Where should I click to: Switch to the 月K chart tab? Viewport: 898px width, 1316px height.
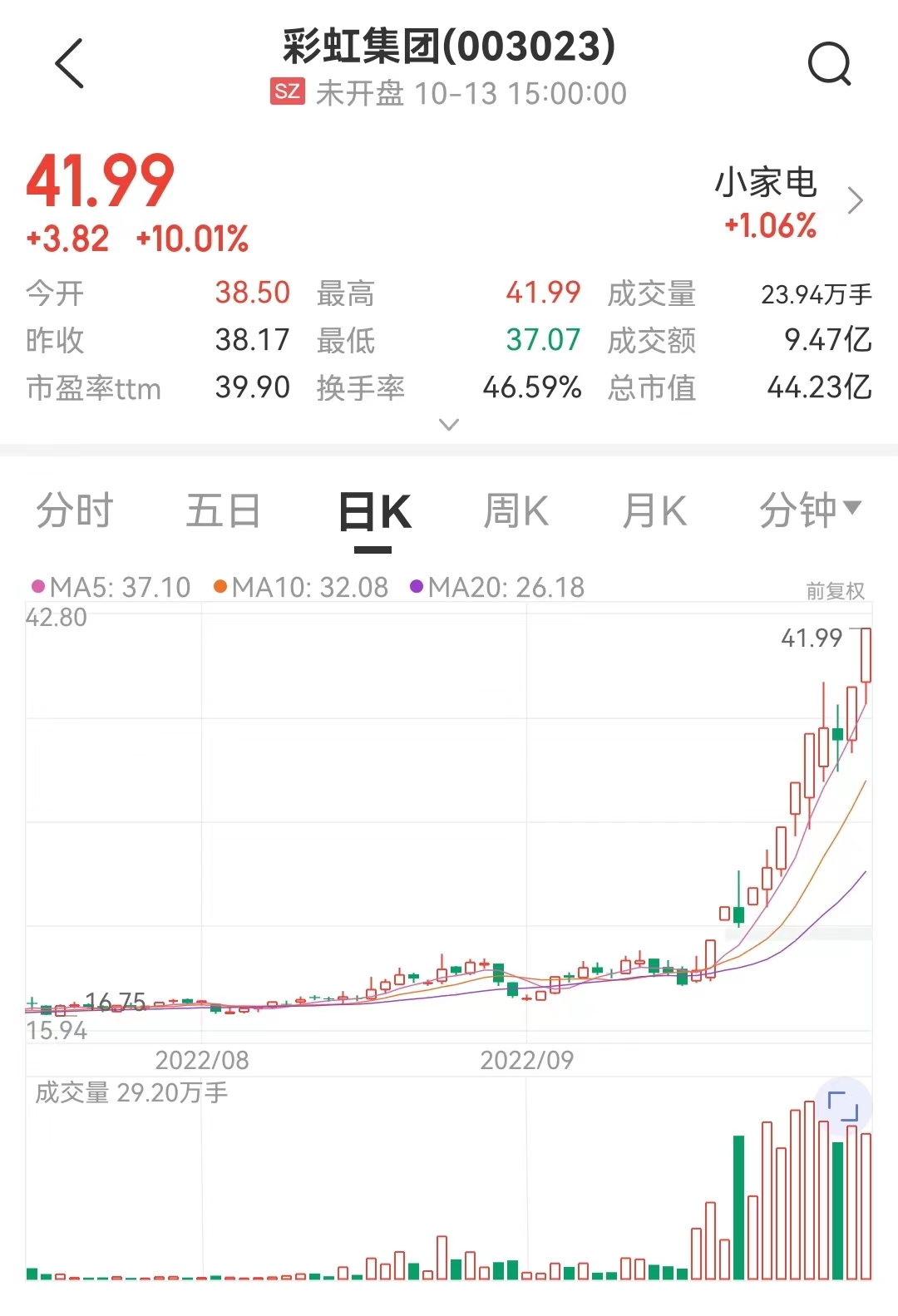tap(654, 510)
